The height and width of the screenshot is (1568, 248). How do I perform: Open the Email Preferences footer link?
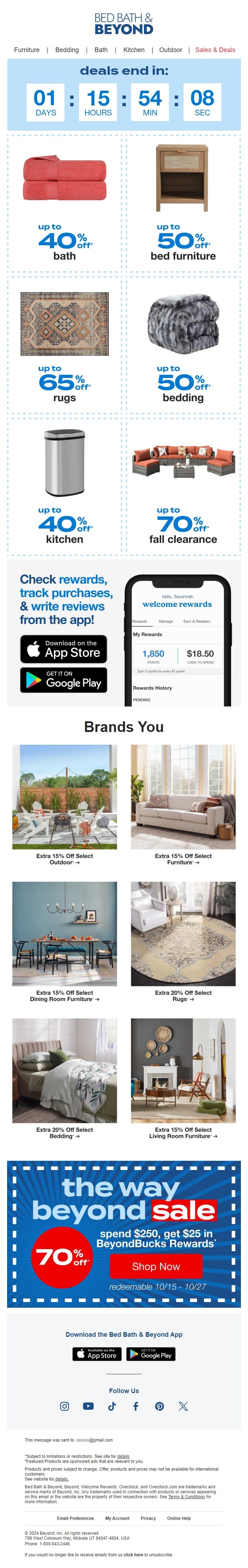coord(75,1518)
